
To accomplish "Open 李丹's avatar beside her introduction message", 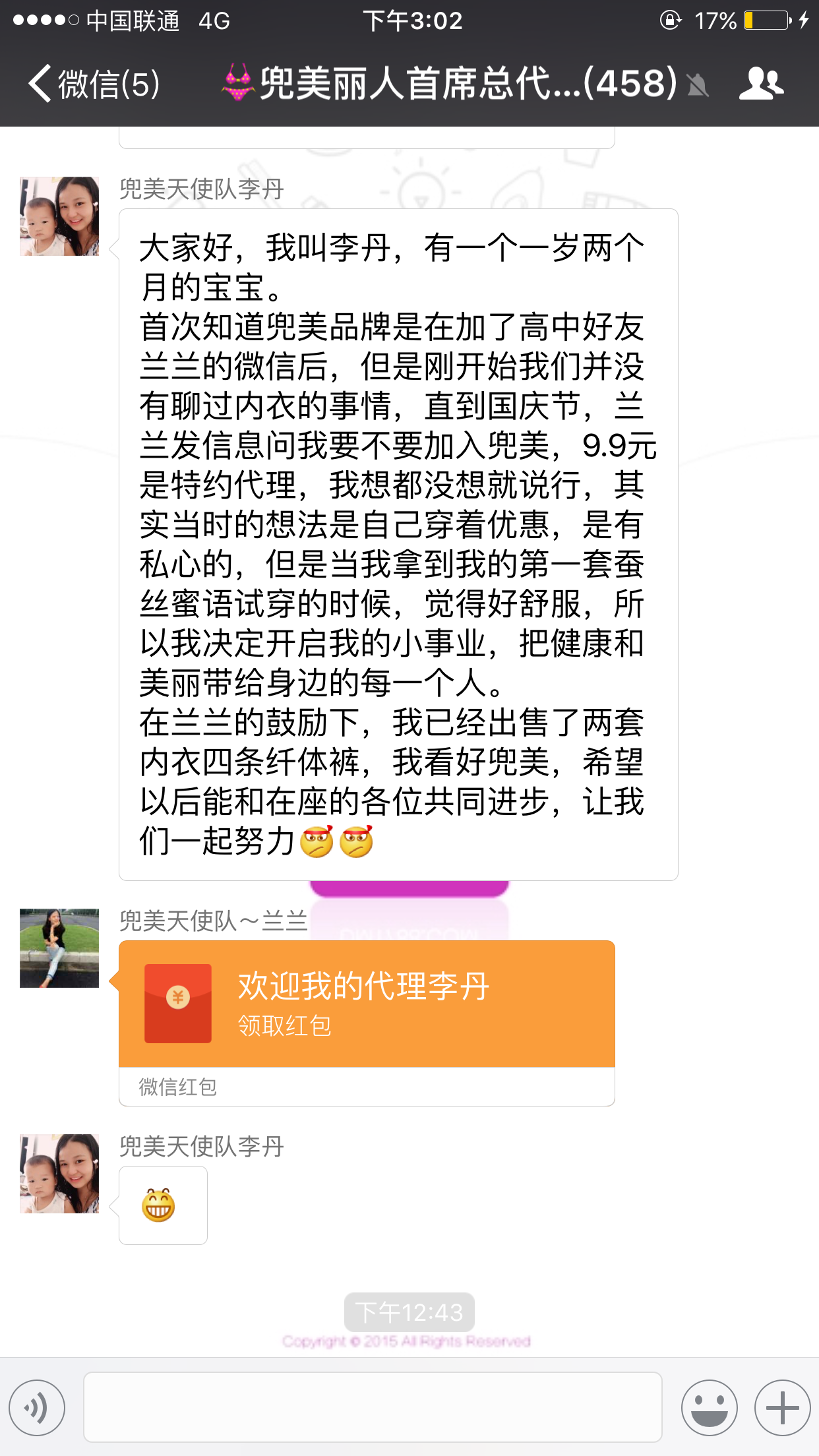I will [59, 216].
